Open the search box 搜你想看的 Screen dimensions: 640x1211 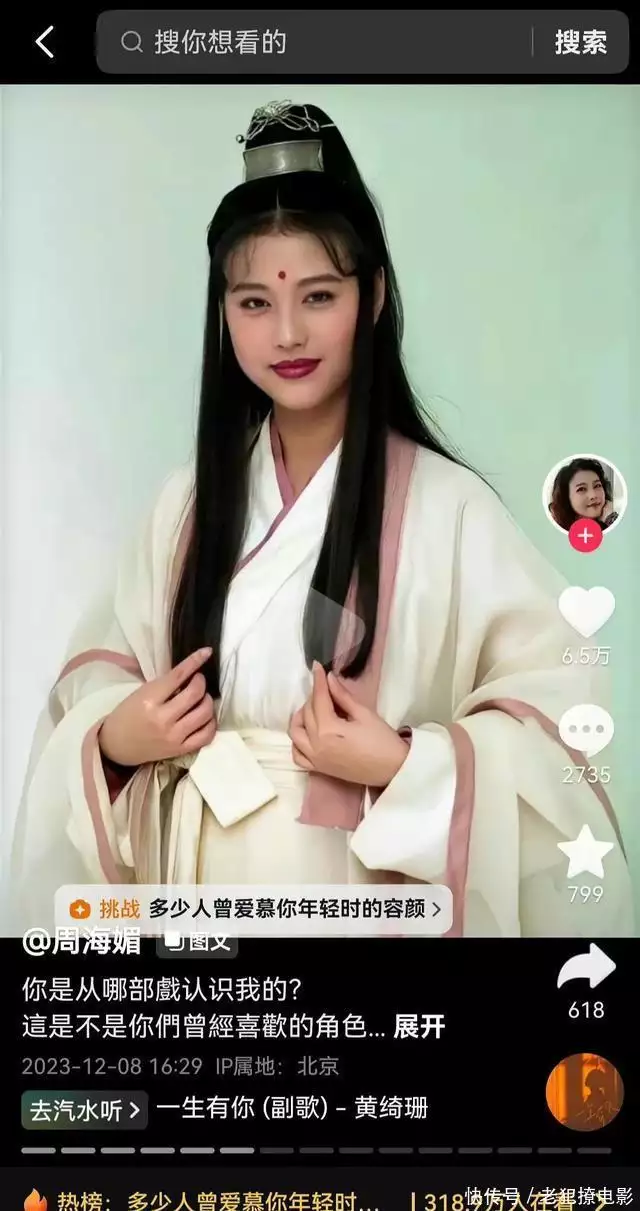tap(320, 42)
